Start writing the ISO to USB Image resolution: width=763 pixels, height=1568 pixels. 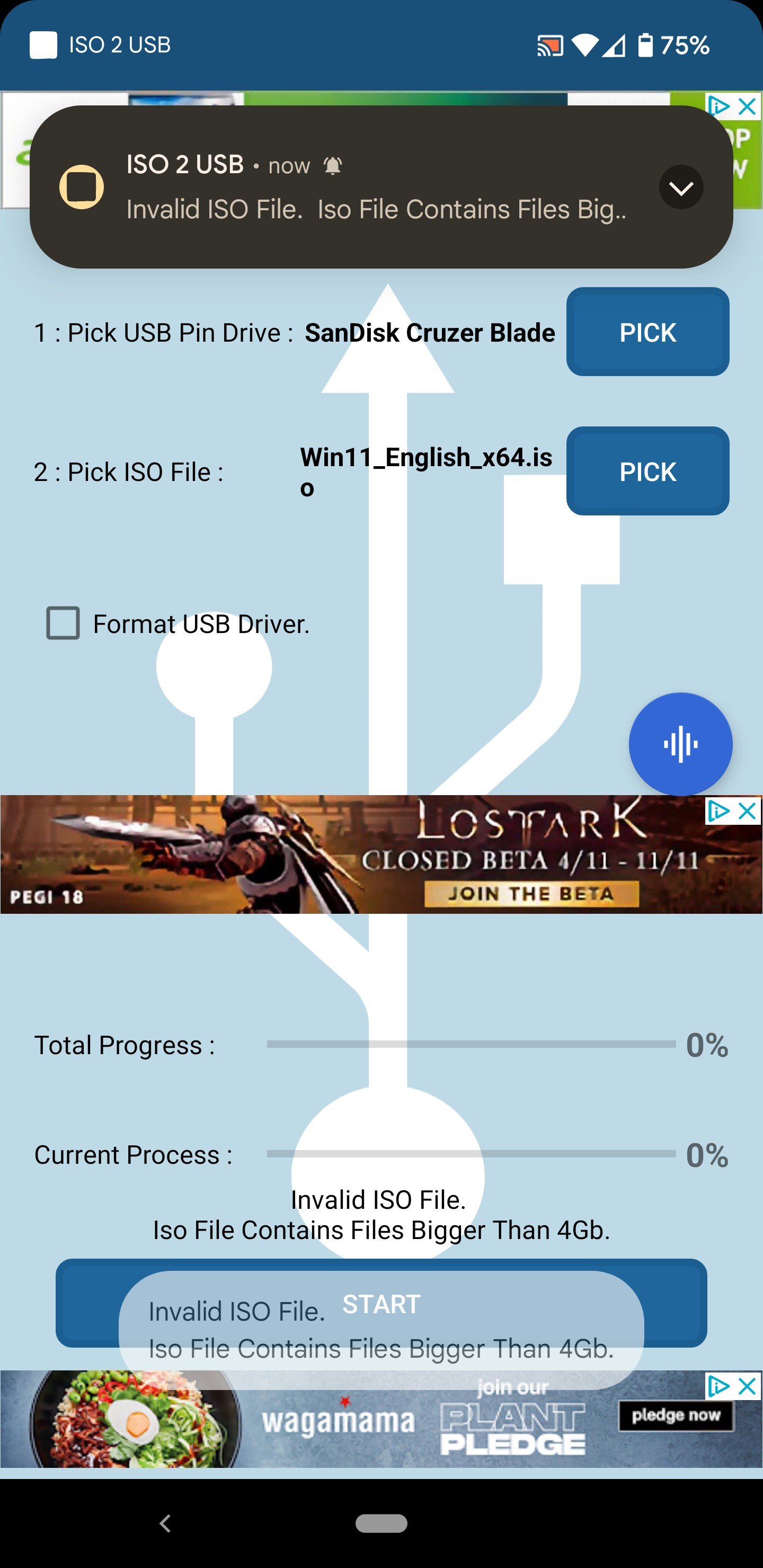381,1303
